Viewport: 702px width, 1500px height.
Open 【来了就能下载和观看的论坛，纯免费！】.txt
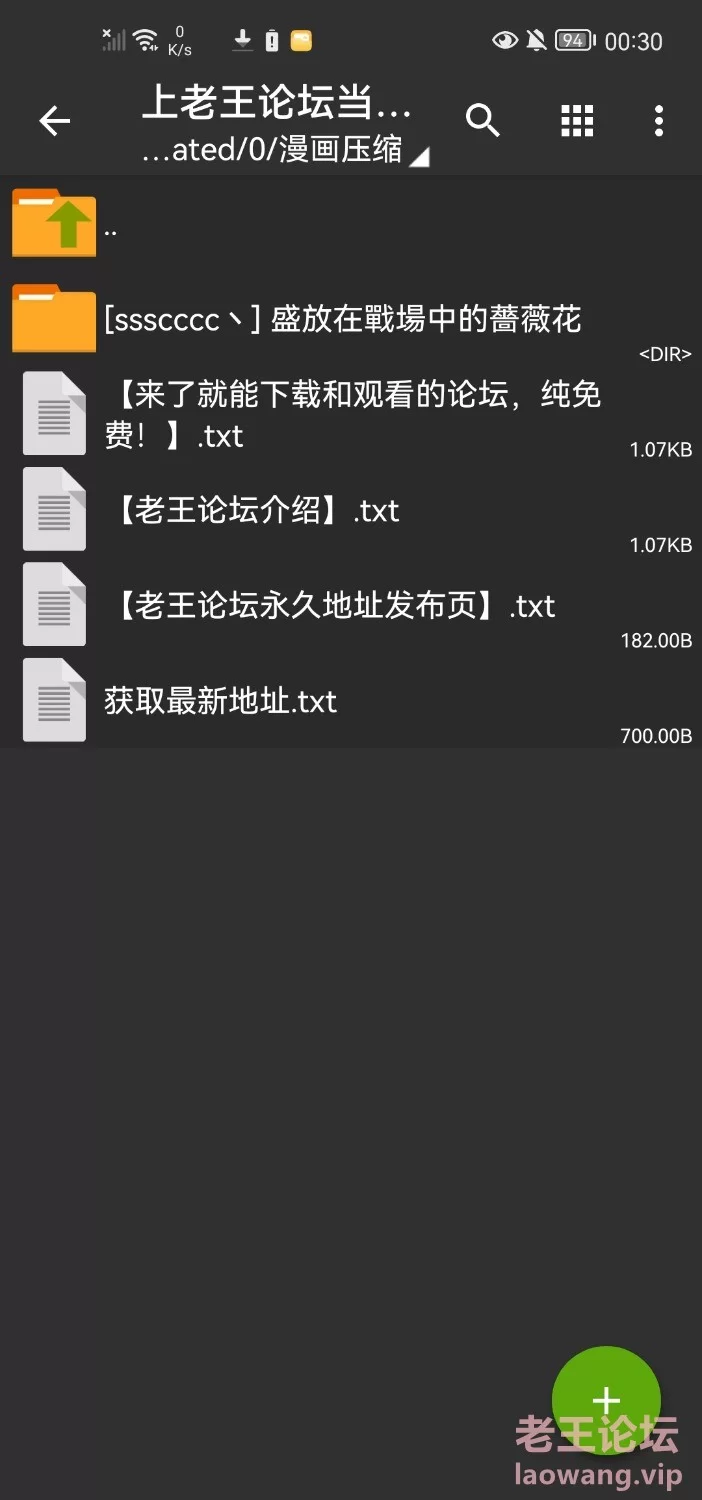(350, 414)
